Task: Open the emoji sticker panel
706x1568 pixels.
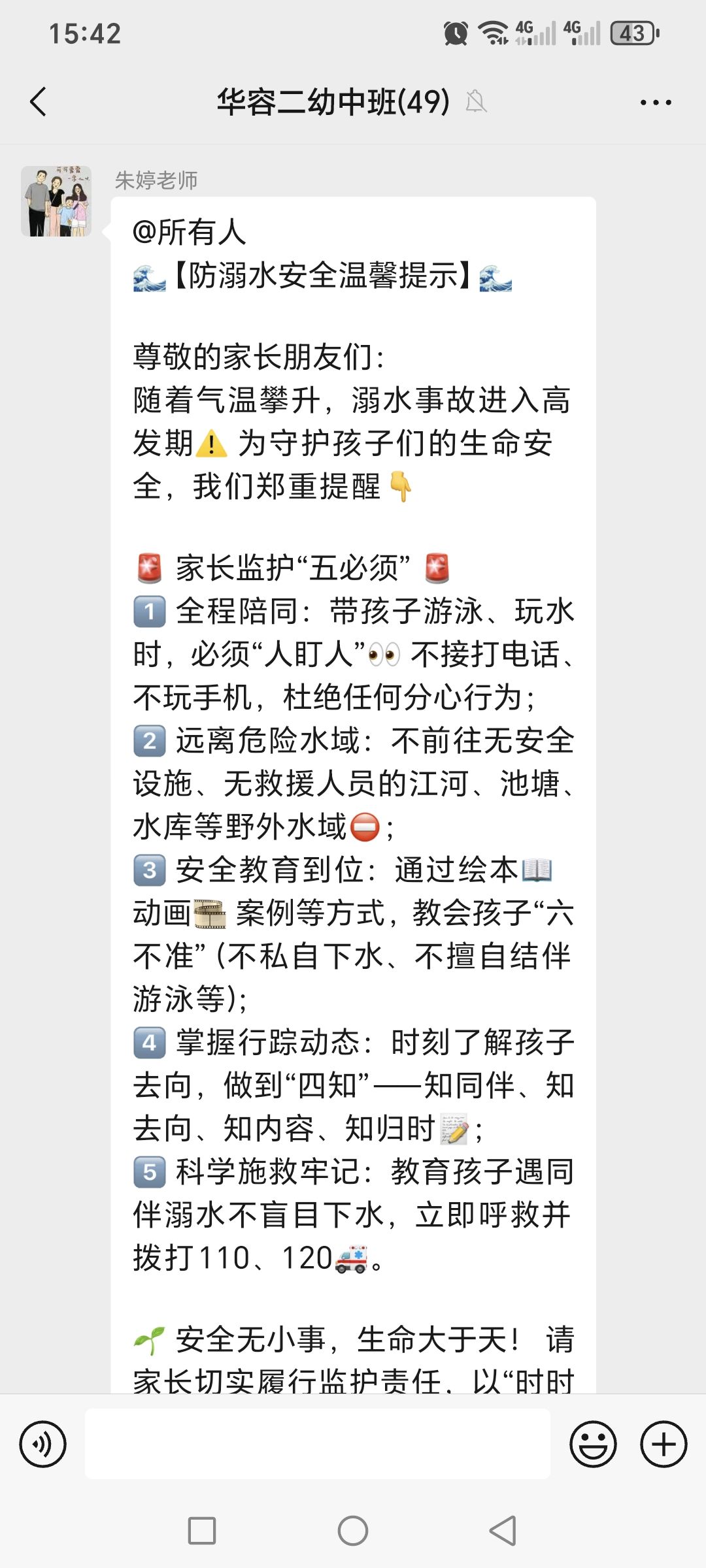Action: (x=593, y=1445)
